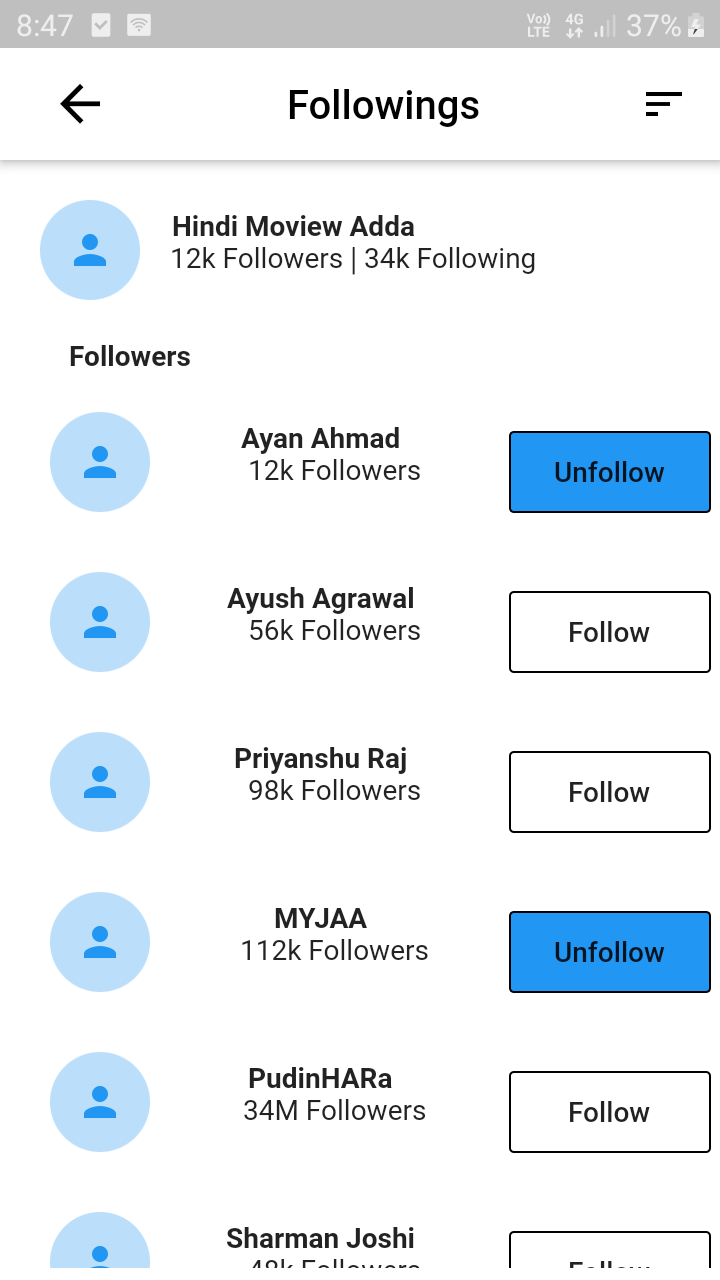Screen dimensions: 720x1280
Task: Open Sharman Joshi's profile
Action: point(320,1240)
